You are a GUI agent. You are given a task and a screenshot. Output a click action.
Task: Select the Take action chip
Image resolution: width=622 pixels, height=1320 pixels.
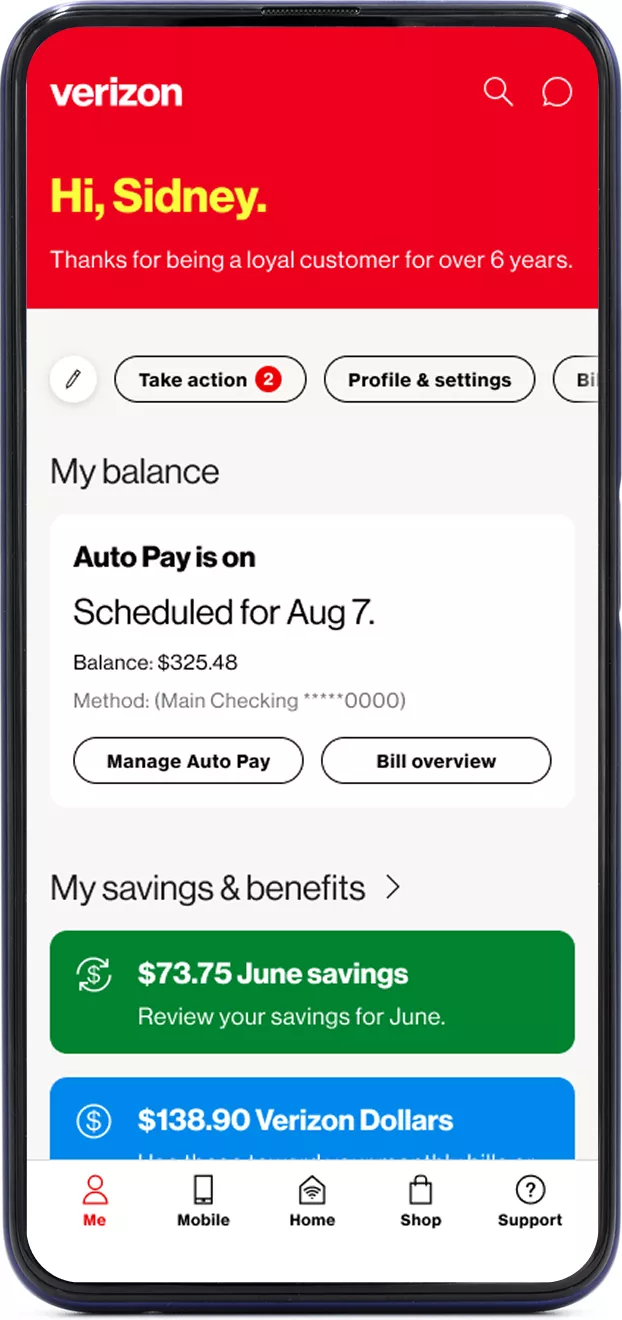[210, 380]
